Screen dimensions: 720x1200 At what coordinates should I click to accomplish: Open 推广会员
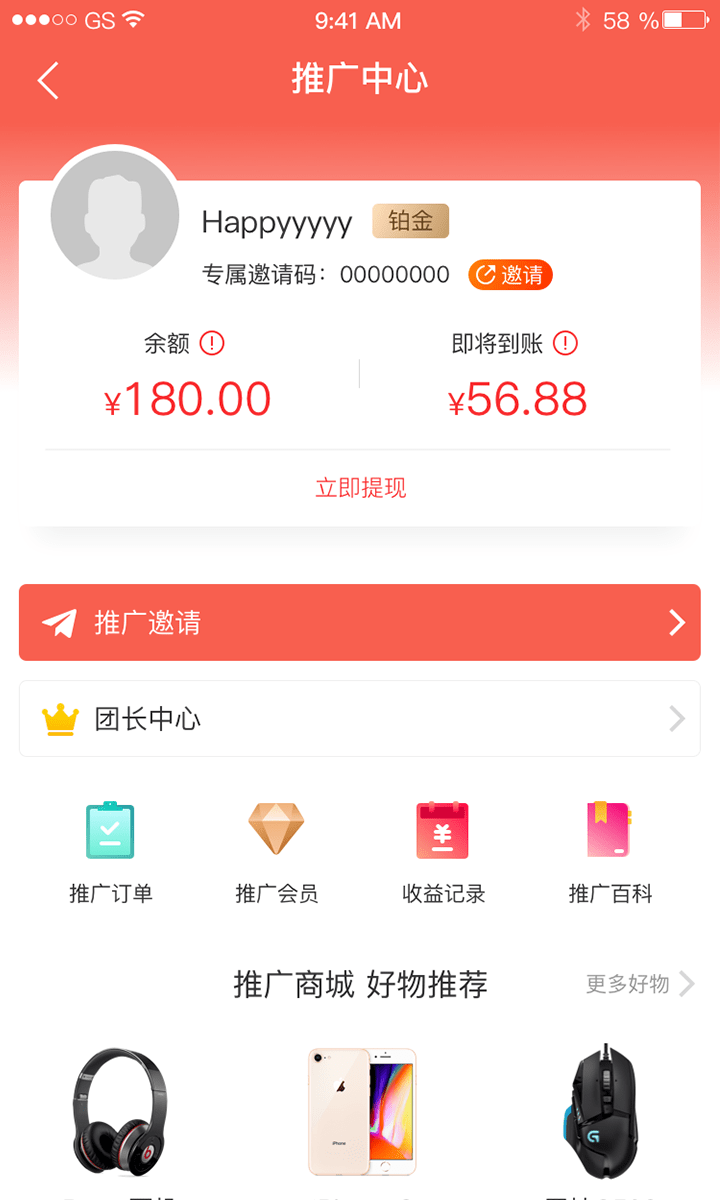click(x=277, y=852)
